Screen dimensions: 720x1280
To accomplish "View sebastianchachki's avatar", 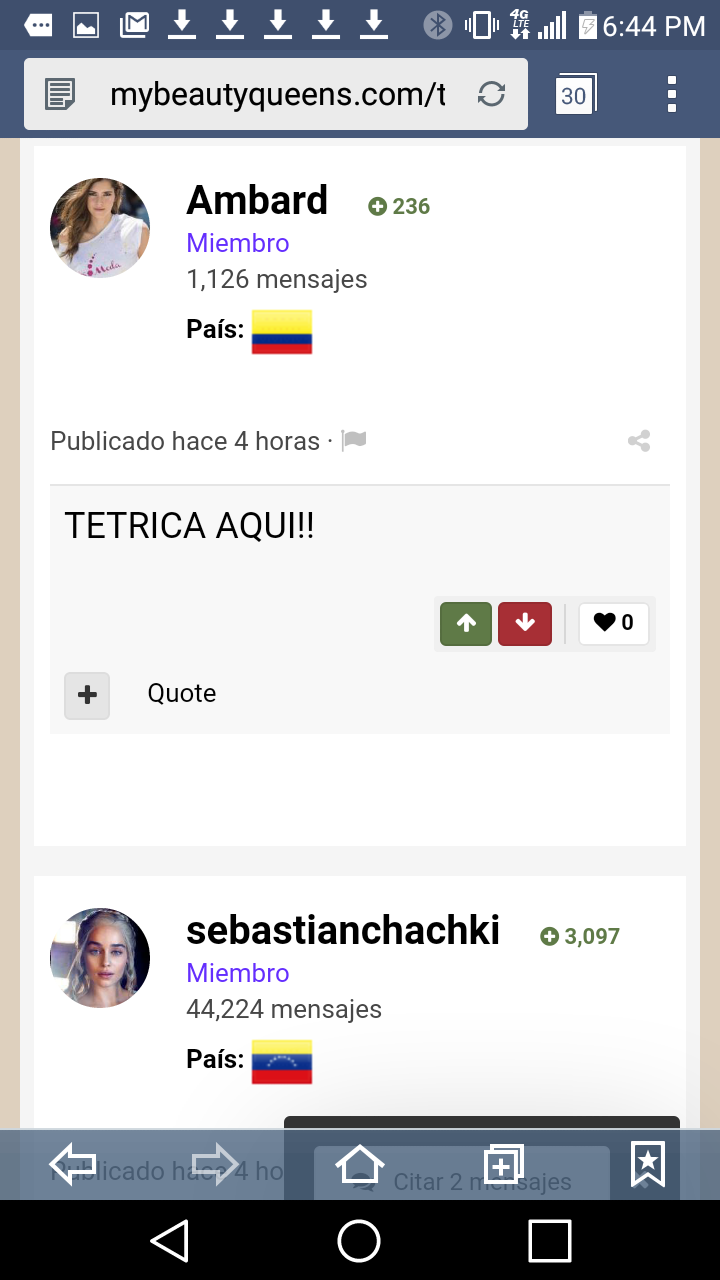I will click(100, 958).
